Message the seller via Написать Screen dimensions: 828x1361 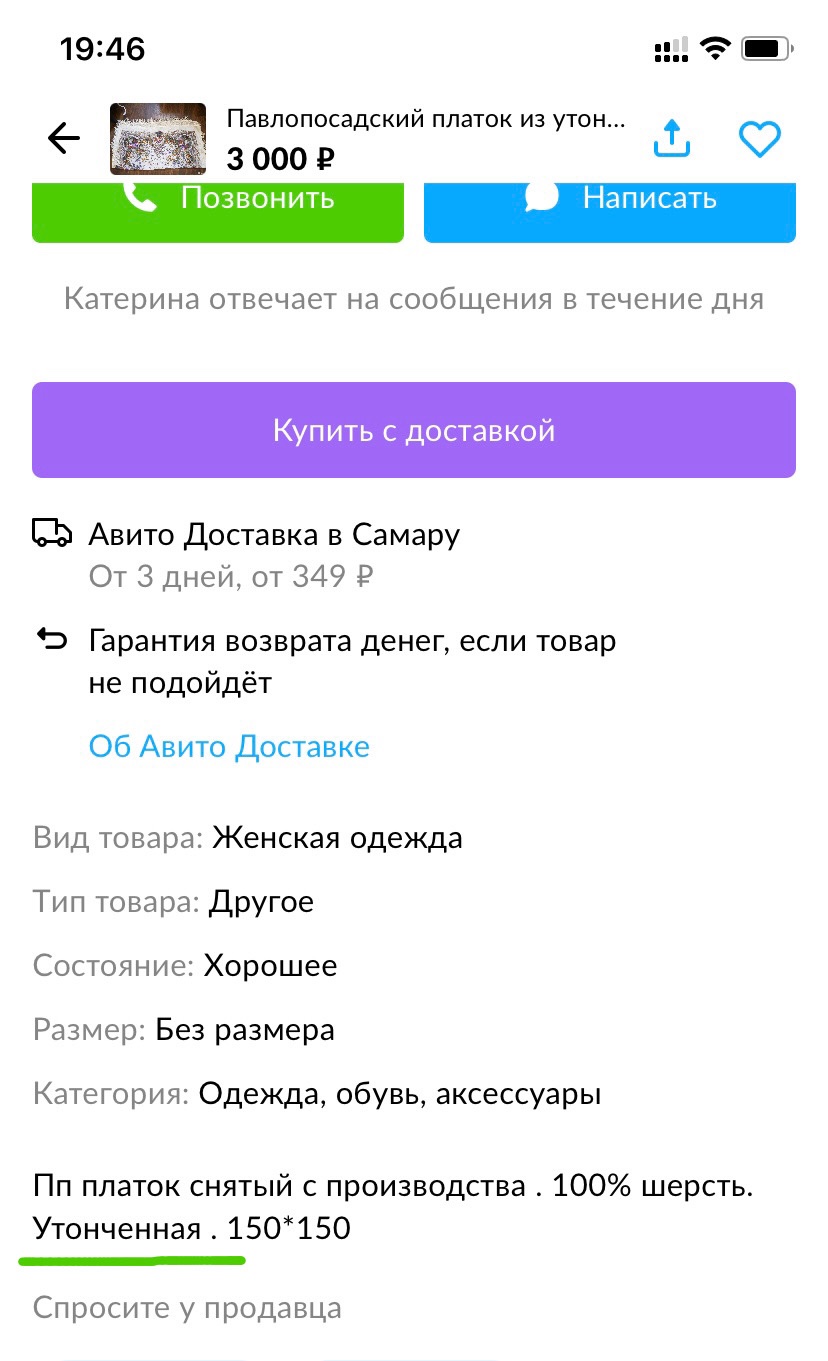coord(610,211)
